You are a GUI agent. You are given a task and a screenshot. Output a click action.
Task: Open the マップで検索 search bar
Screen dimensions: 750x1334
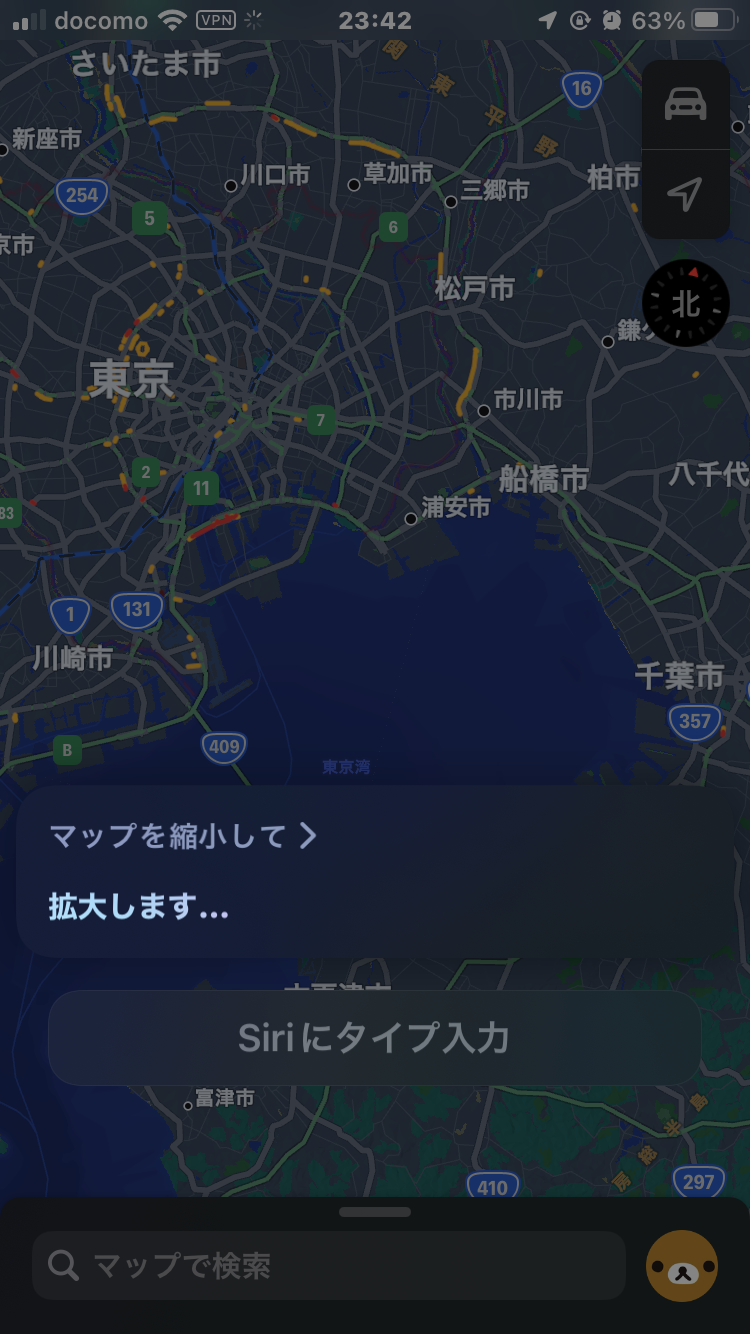click(x=329, y=1266)
